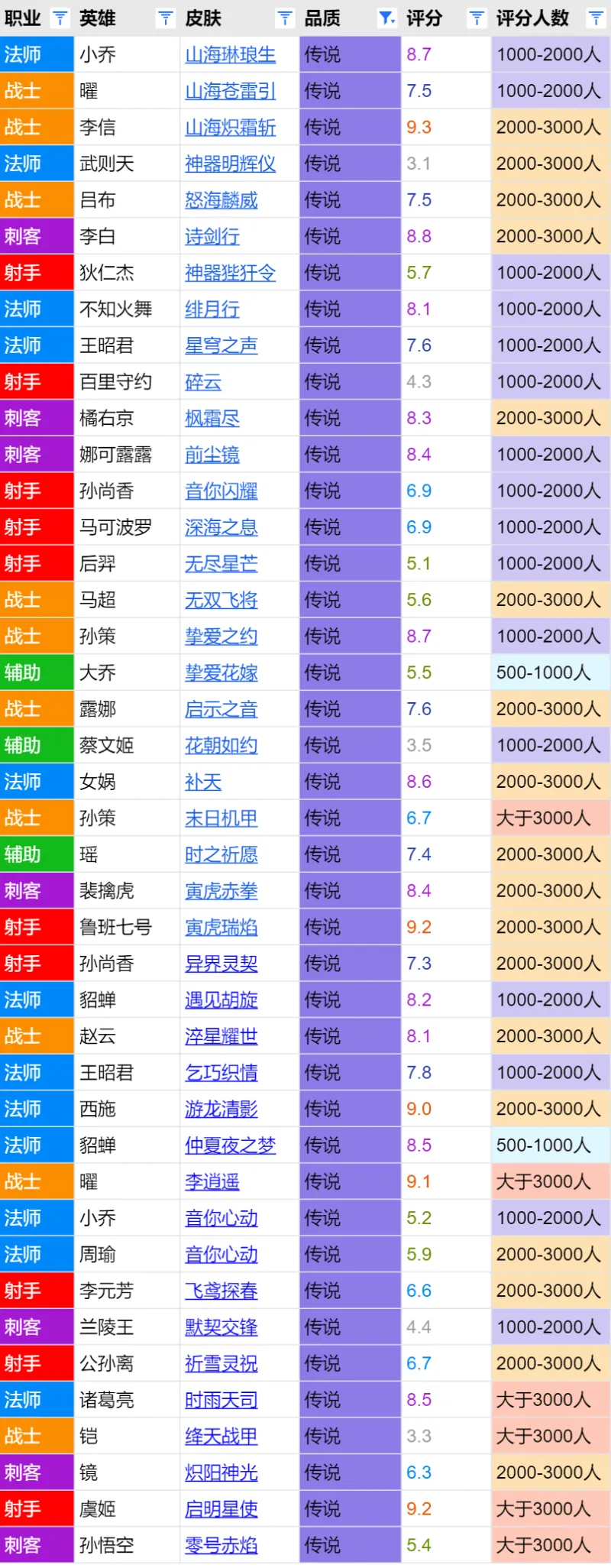Image resolution: width=611 pixels, height=1568 pixels.
Task: Follow the 末日机甲 skin link
Action: coord(221,818)
